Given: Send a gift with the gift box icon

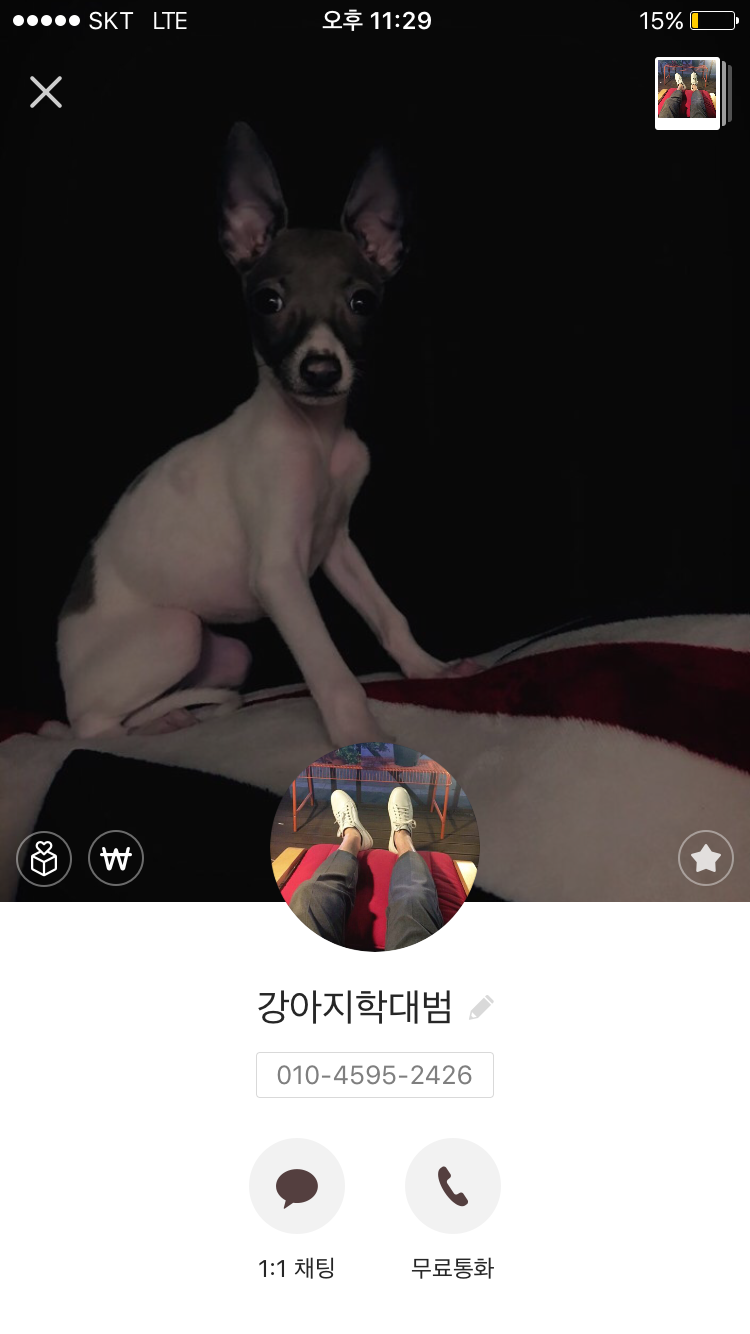Looking at the screenshot, I should [44, 859].
